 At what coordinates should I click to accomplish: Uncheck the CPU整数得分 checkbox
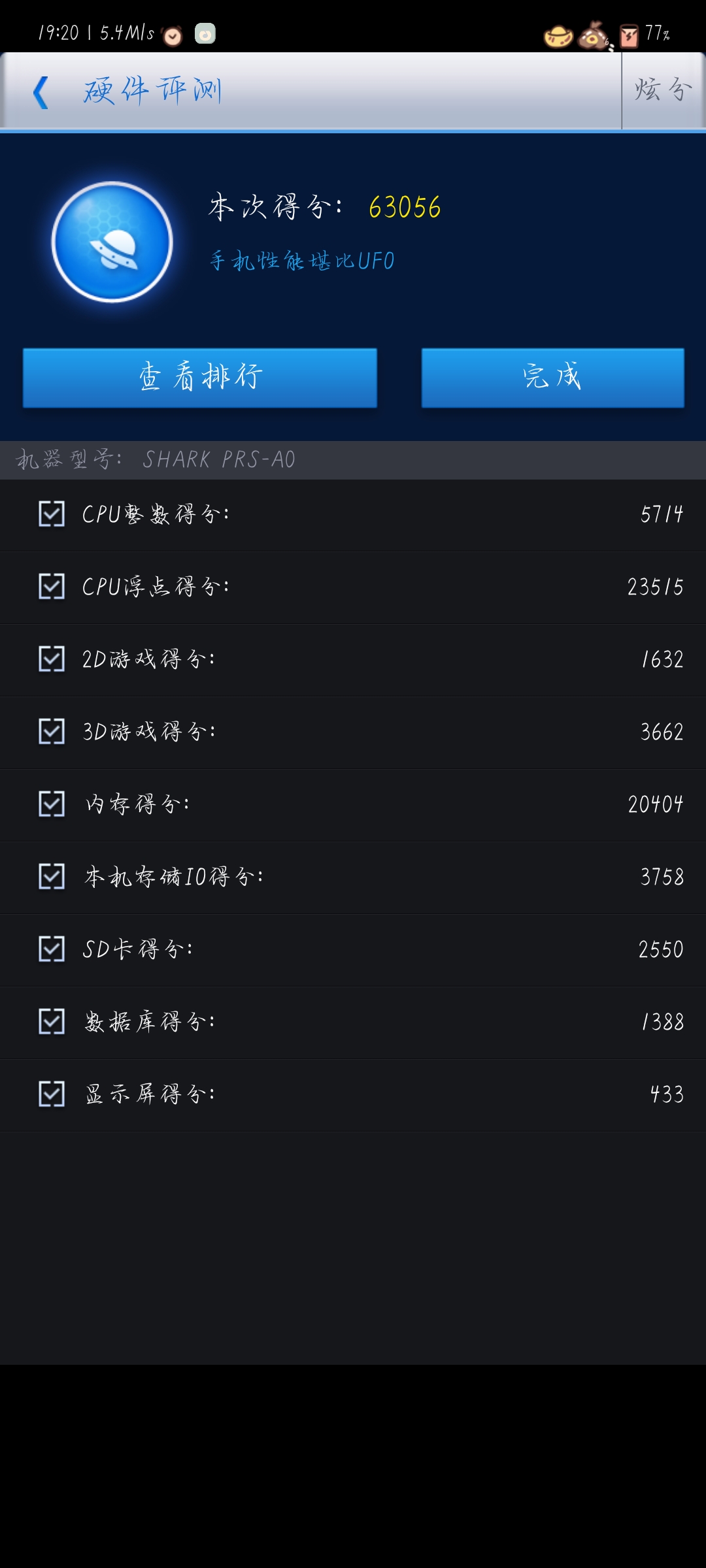pos(52,514)
